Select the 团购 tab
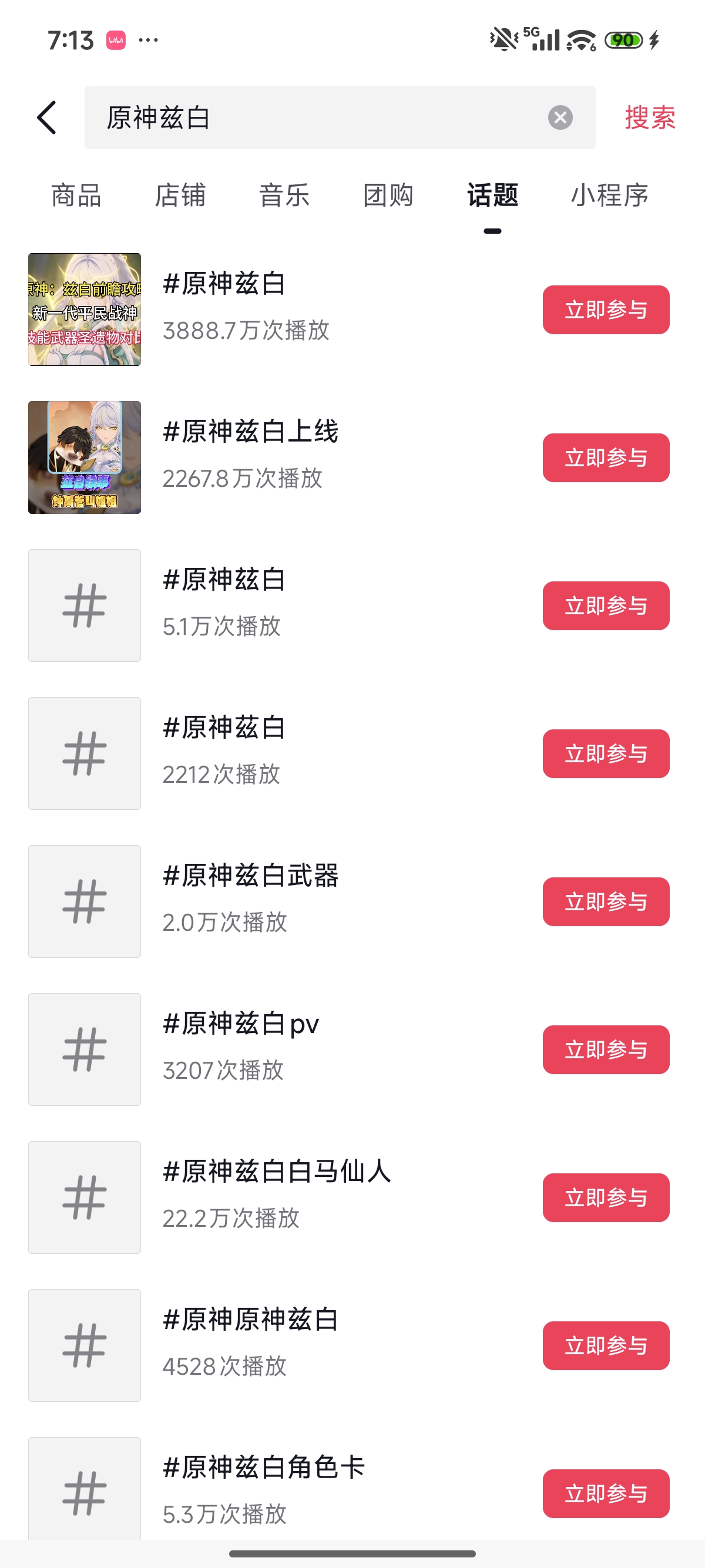 pos(388,196)
